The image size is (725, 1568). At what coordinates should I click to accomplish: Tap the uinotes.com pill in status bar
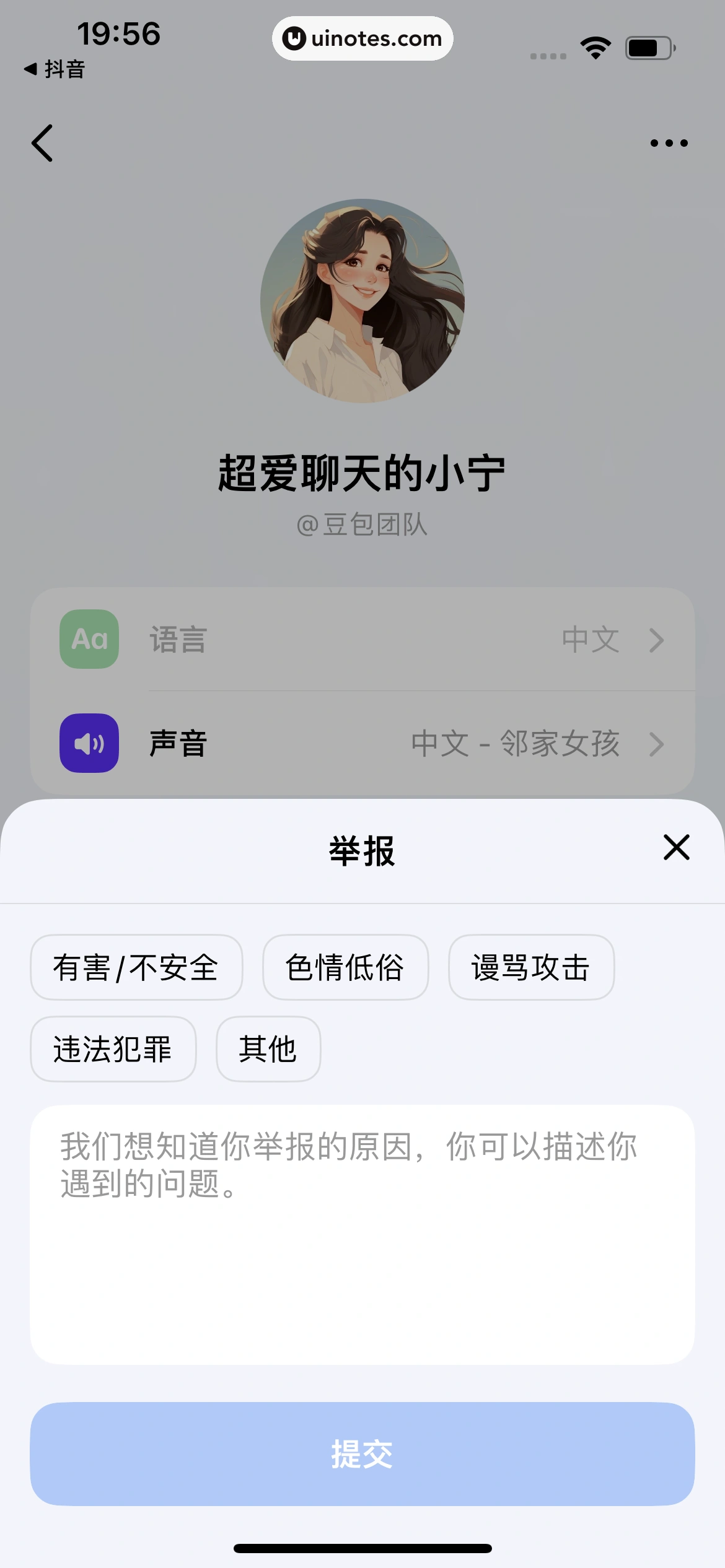tap(362, 38)
